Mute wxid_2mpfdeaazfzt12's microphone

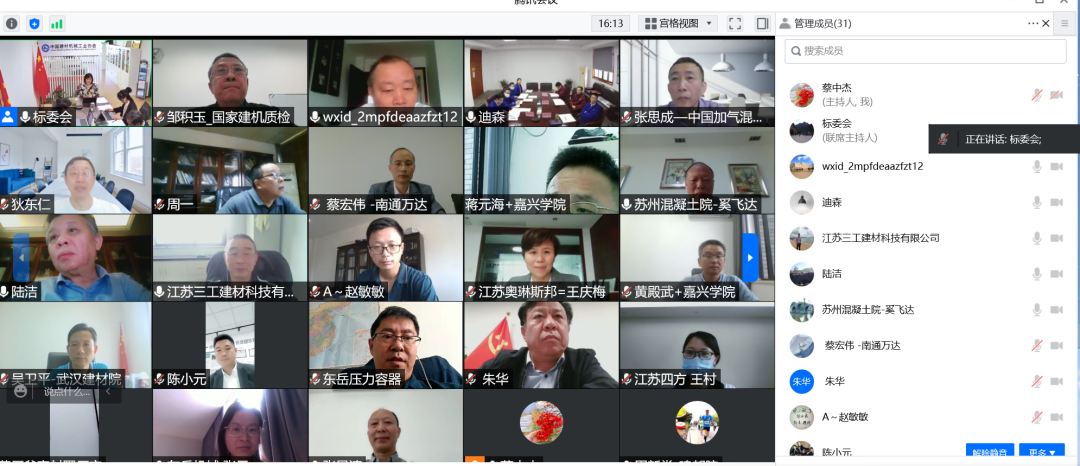(x=1037, y=167)
